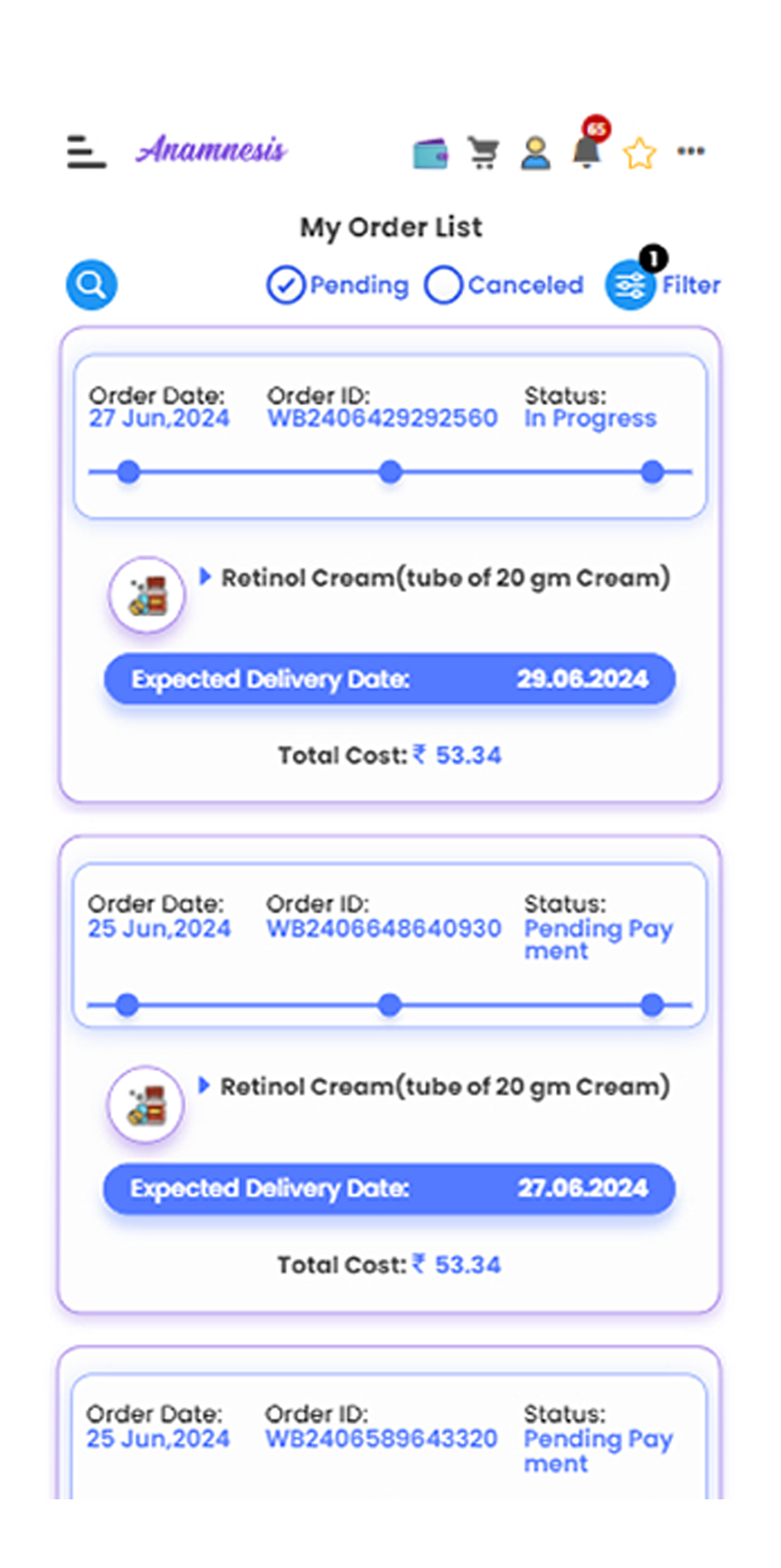The height and width of the screenshot is (1568, 781).
Task: Open the hamburger drawer menu
Action: click(x=86, y=152)
